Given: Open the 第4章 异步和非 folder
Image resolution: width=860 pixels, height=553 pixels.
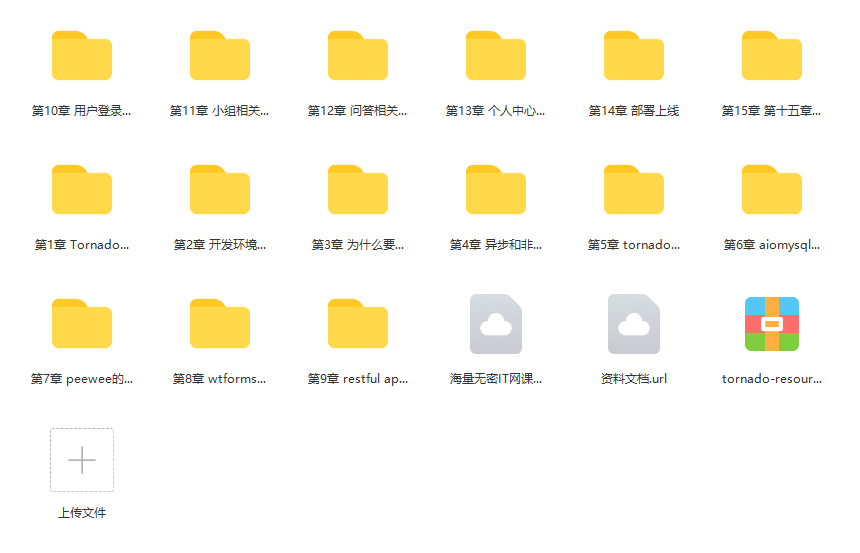Looking at the screenshot, I should tap(496, 191).
